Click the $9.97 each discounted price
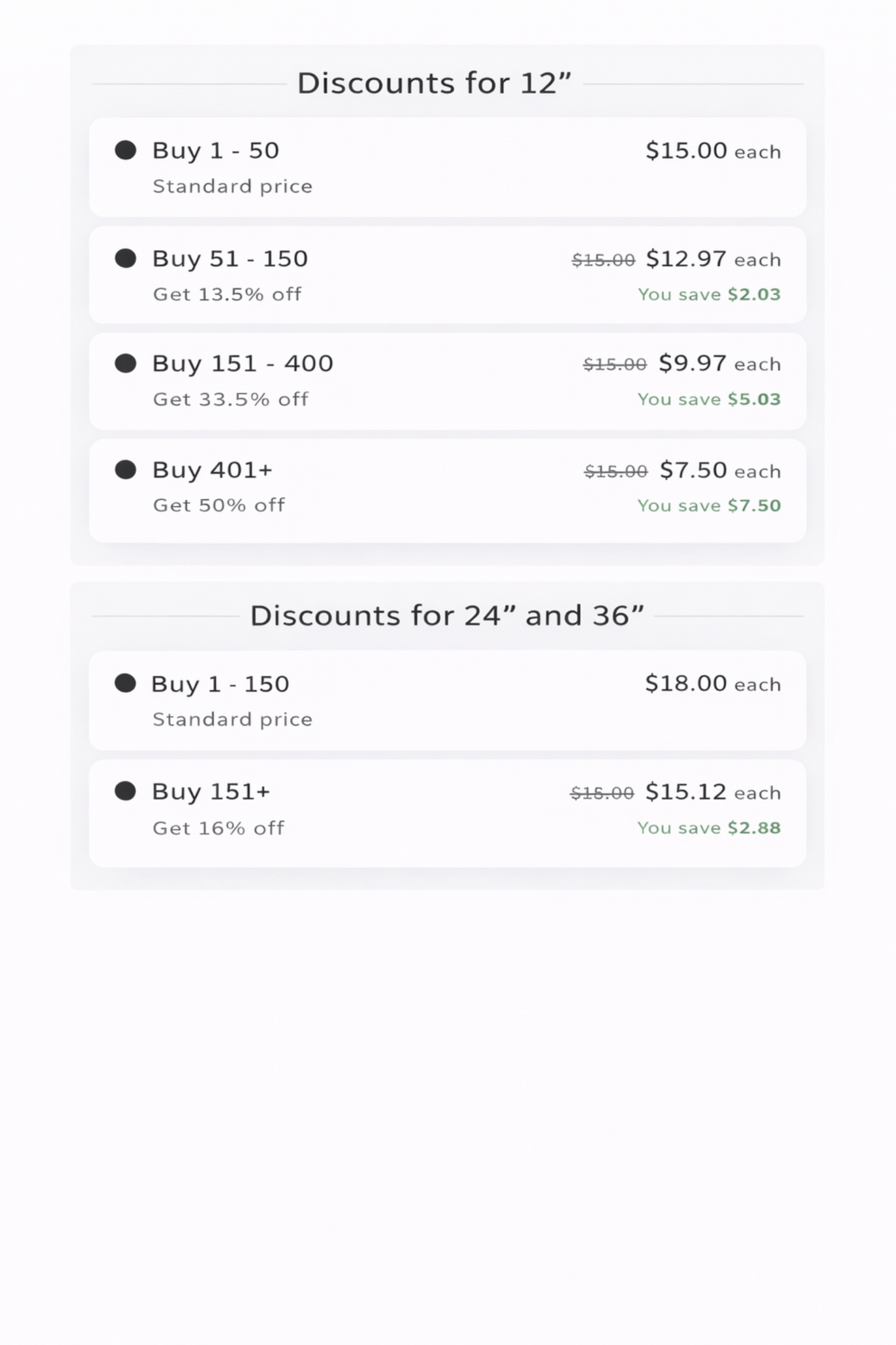The image size is (896, 1345). click(x=693, y=364)
